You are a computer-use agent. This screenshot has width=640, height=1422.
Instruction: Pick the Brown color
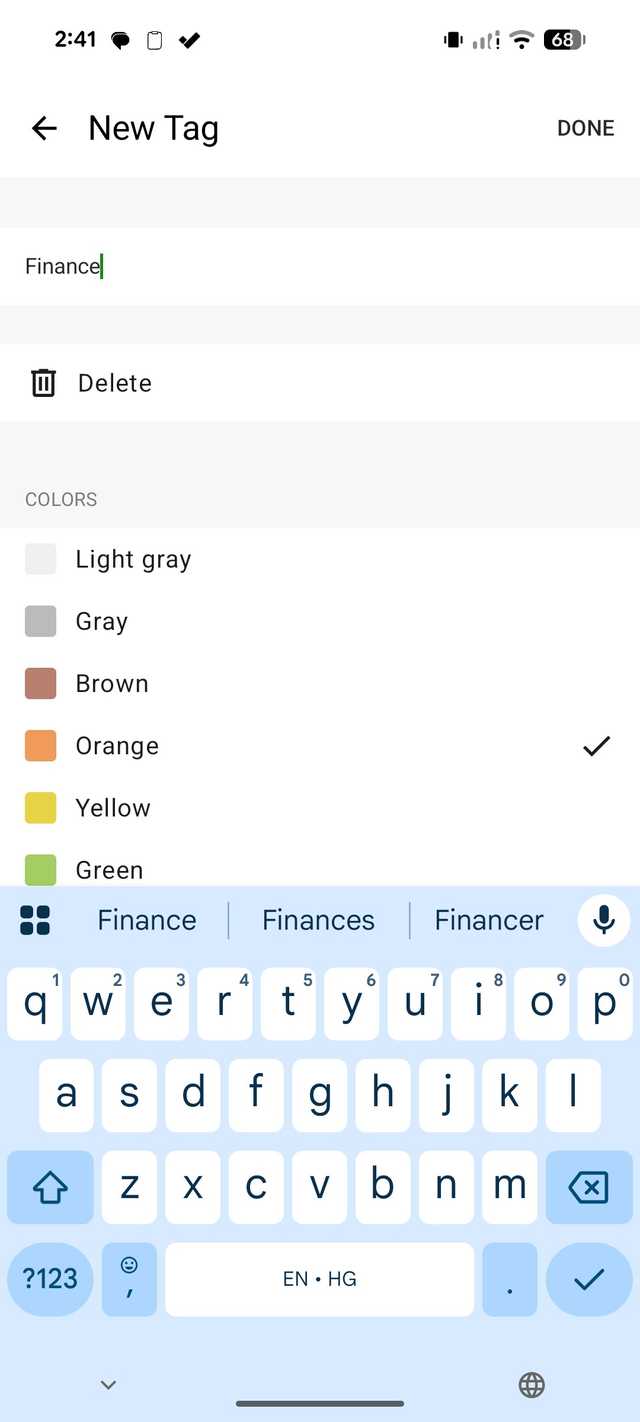111,684
